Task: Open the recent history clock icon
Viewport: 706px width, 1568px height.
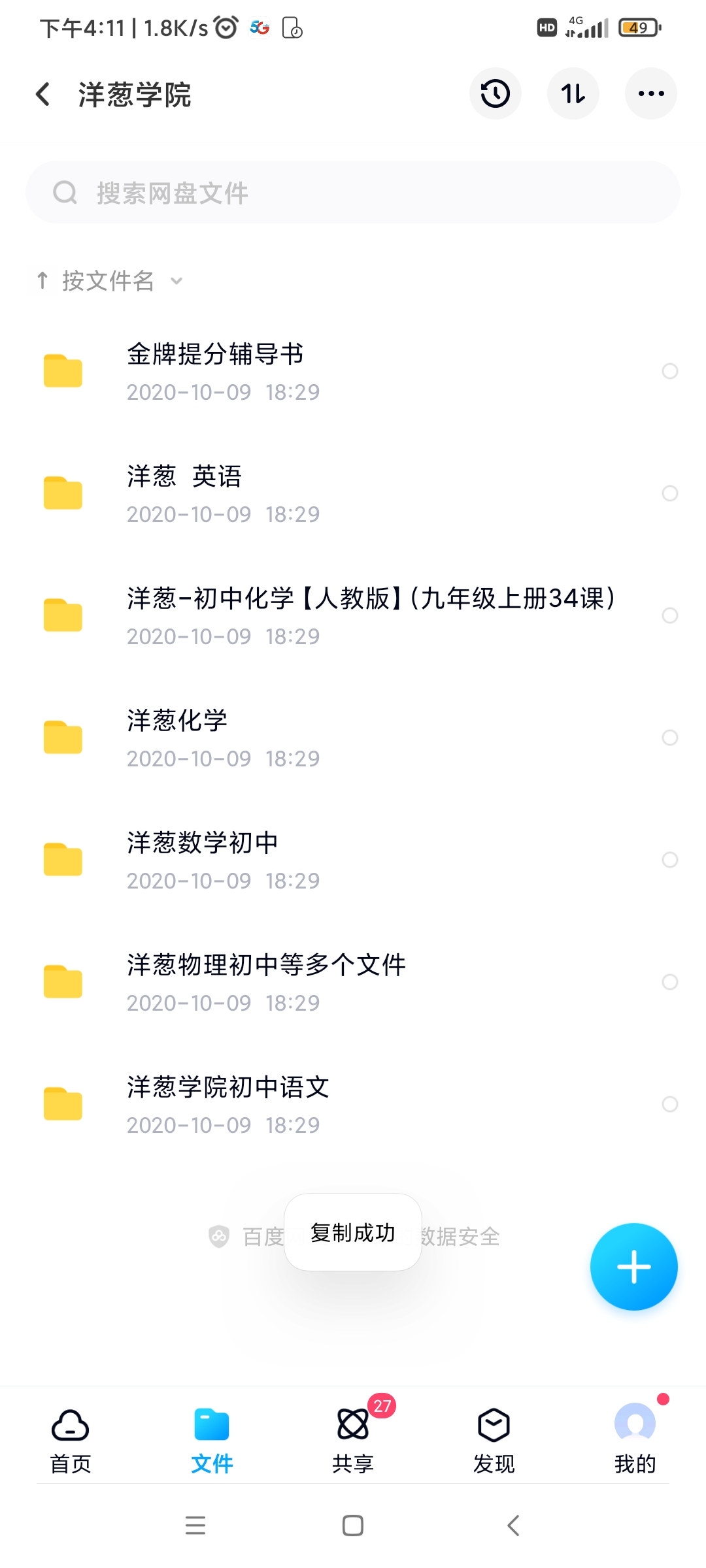Action: point(495,94)
